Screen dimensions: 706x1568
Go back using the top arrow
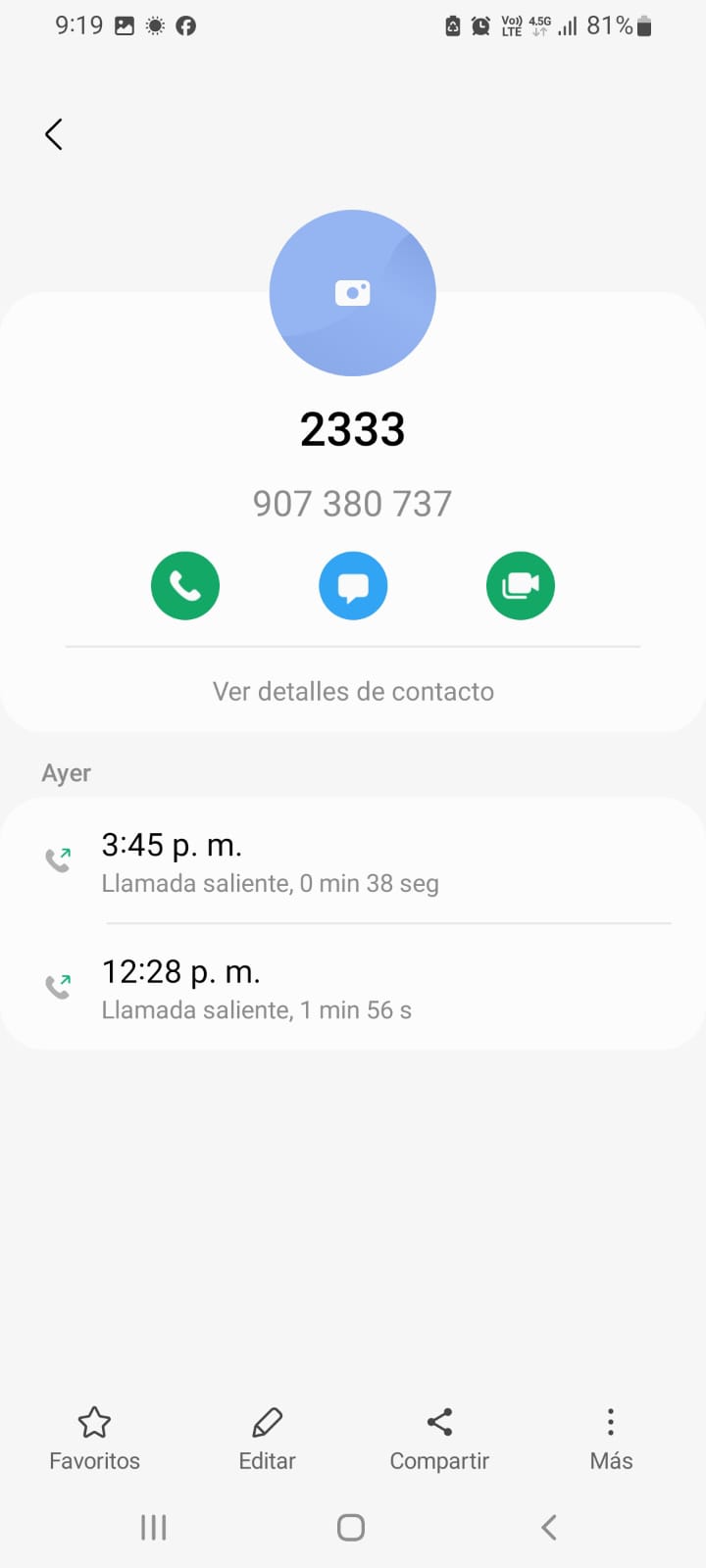54,134
